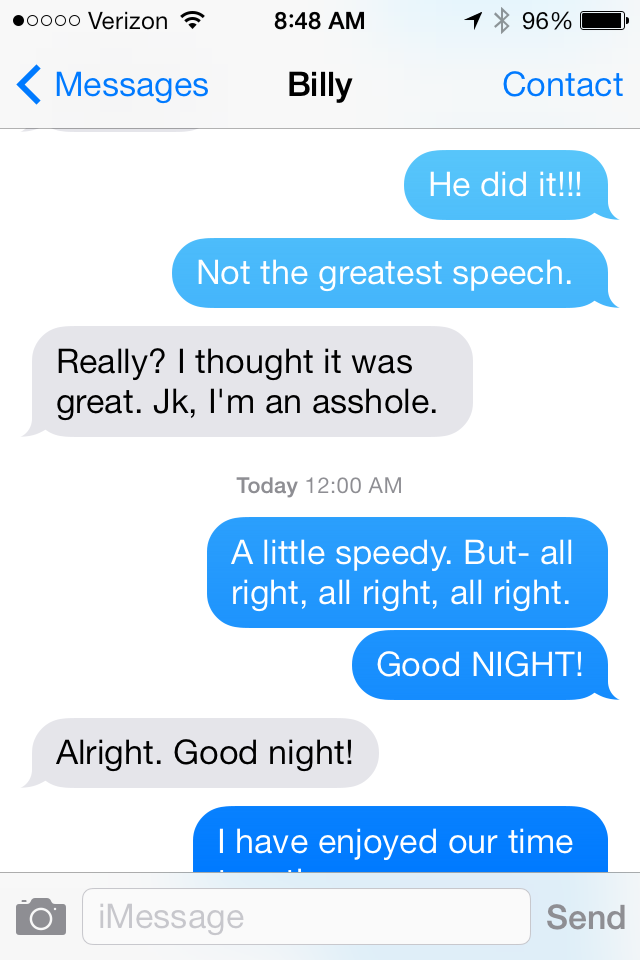This screenshot has height=960, width=640.
Task: Tap the Send button
Action: point(585,916)
